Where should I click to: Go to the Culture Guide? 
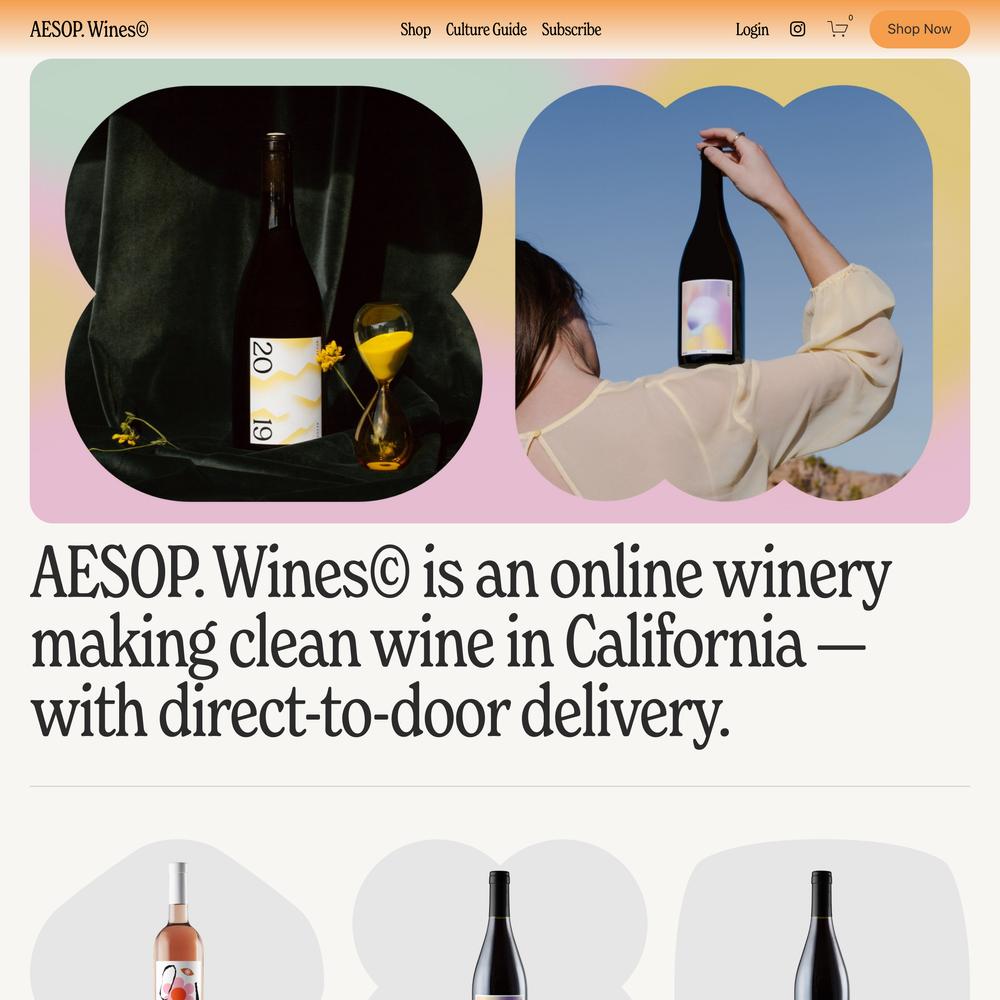click(486, 29)
